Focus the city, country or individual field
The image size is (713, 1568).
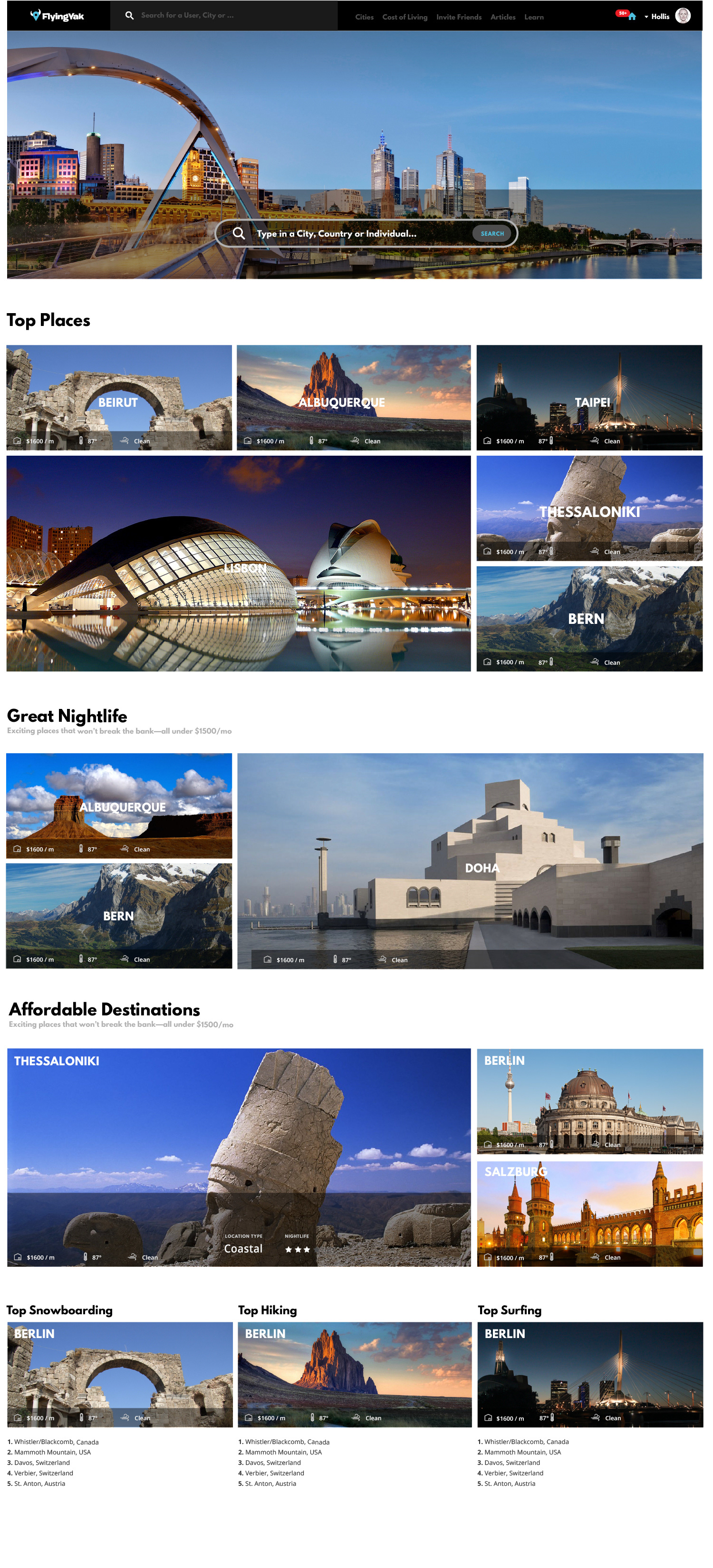[x=359, y=234]
